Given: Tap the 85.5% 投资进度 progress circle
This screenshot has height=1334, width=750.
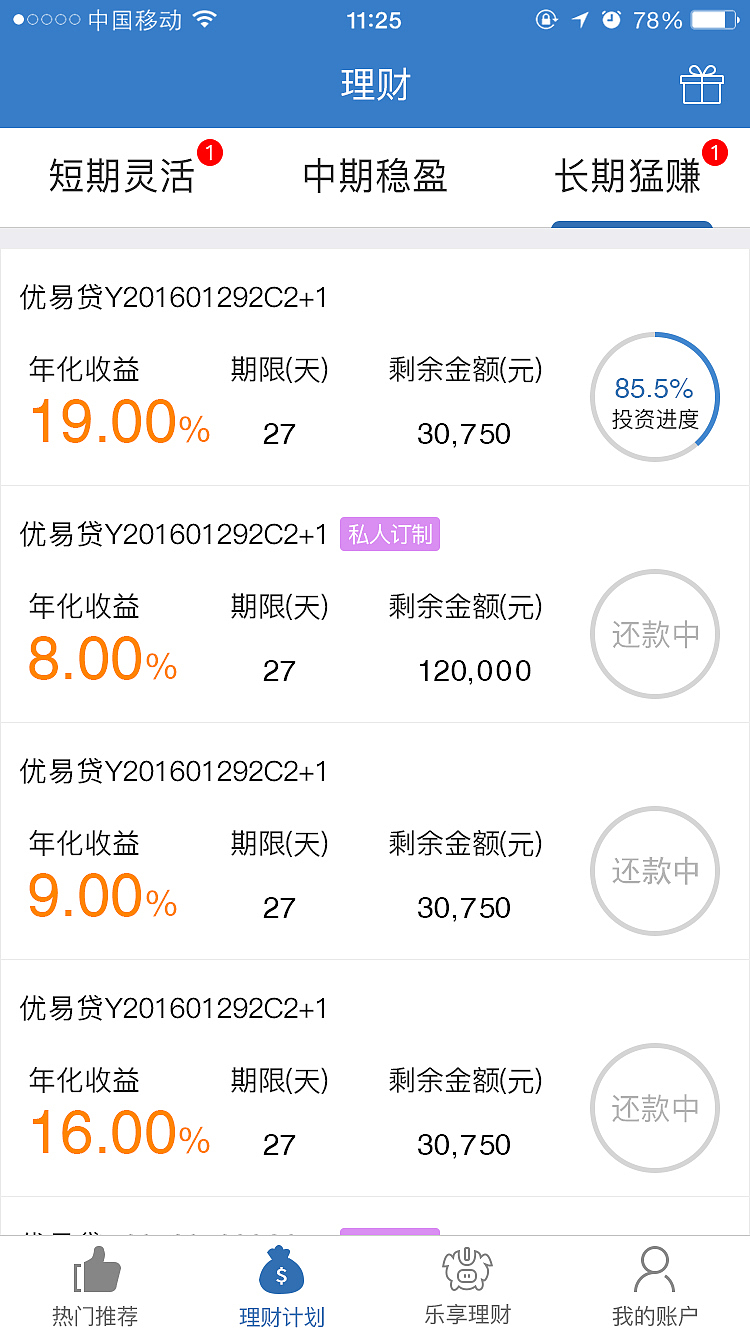Looking at the screenshot, I should pyautogui.click(x=655, y=397).
